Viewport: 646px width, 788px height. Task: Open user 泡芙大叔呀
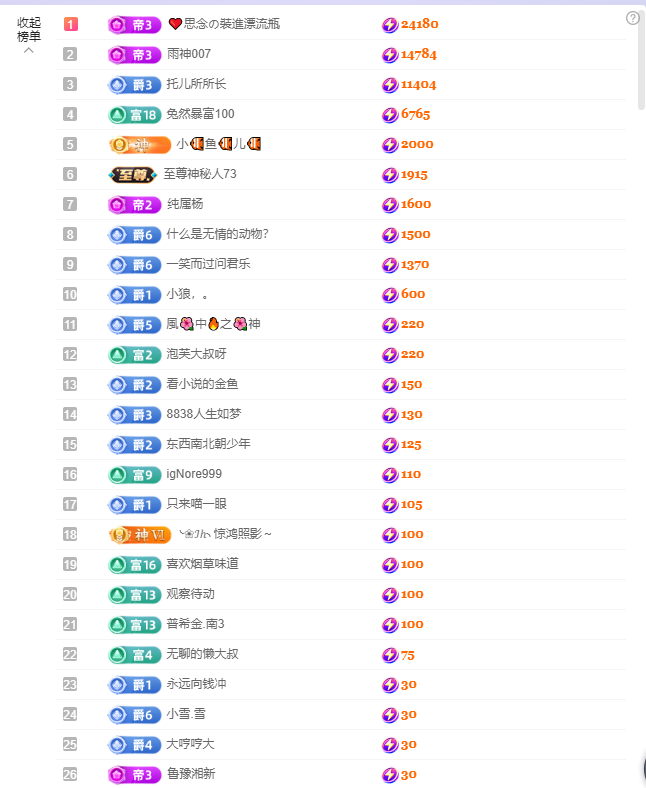(196, 354)
